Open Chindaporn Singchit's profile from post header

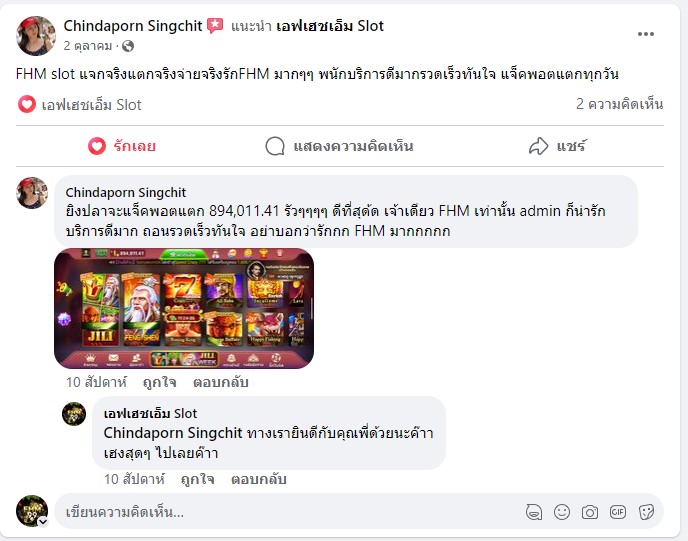coord(132,26)
